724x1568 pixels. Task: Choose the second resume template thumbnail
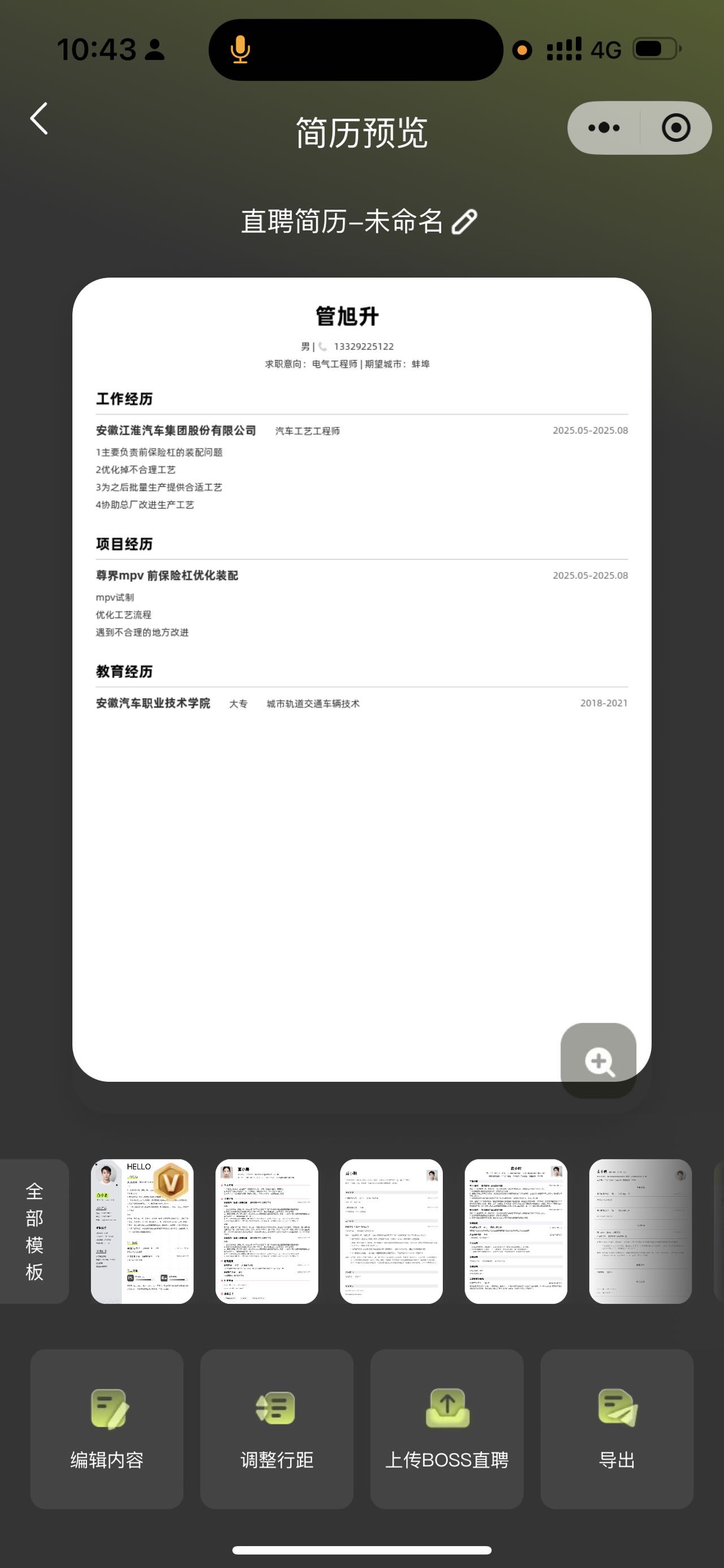click(x=267, y=1231)
